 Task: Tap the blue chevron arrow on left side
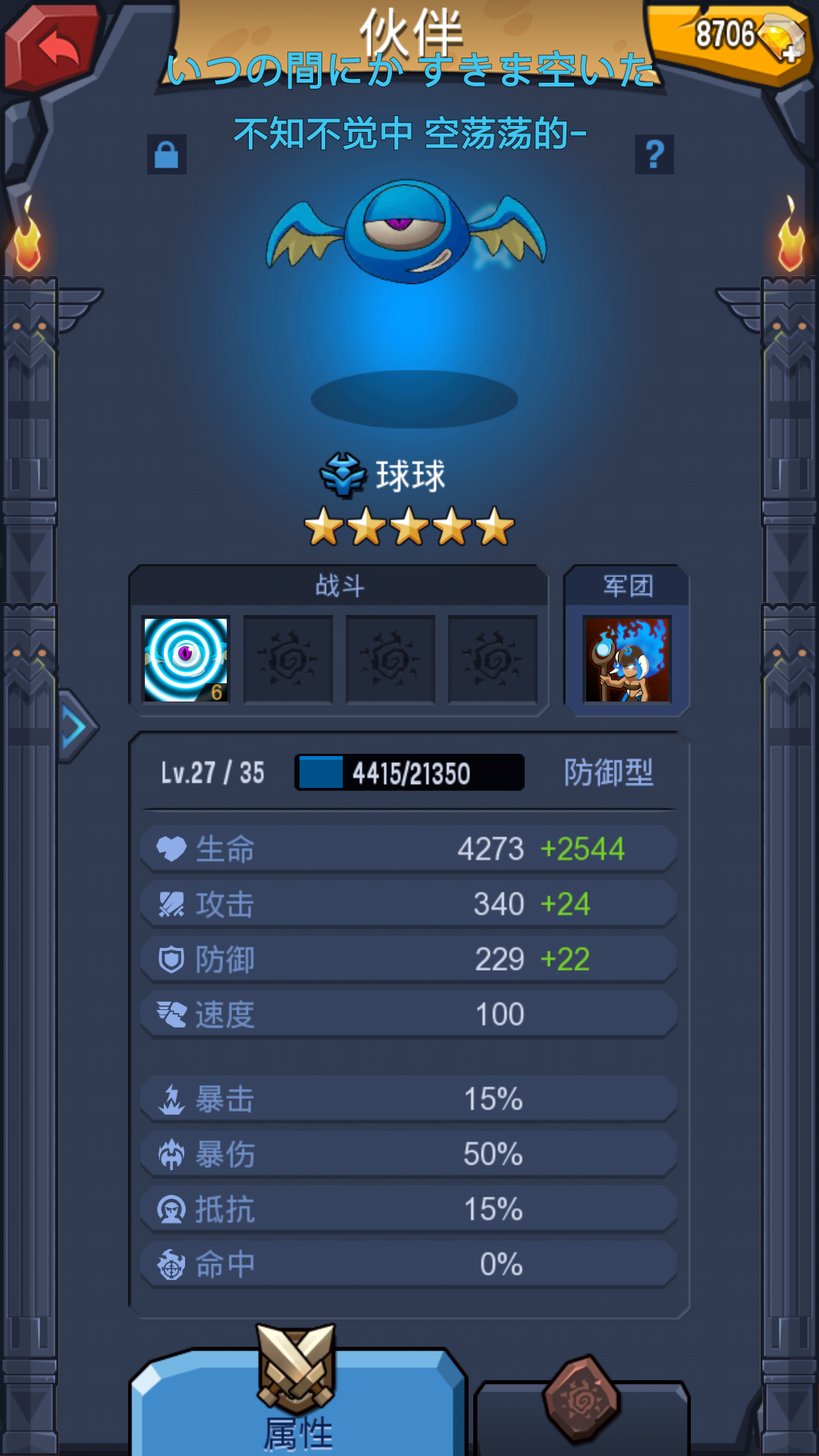tap(76, 726)
